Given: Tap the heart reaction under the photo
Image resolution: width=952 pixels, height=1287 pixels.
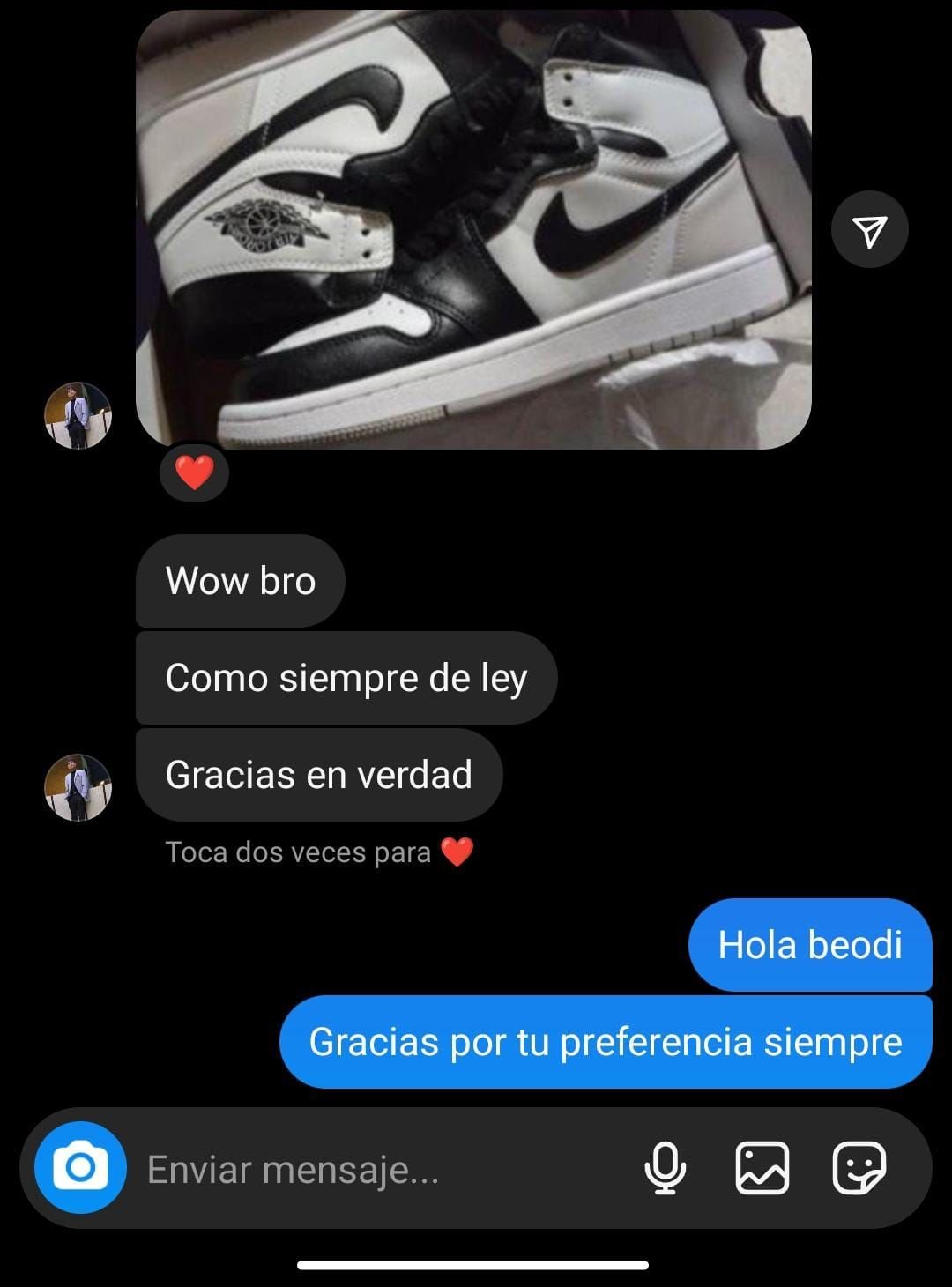Looking at the screenshot, I should 194,473.
